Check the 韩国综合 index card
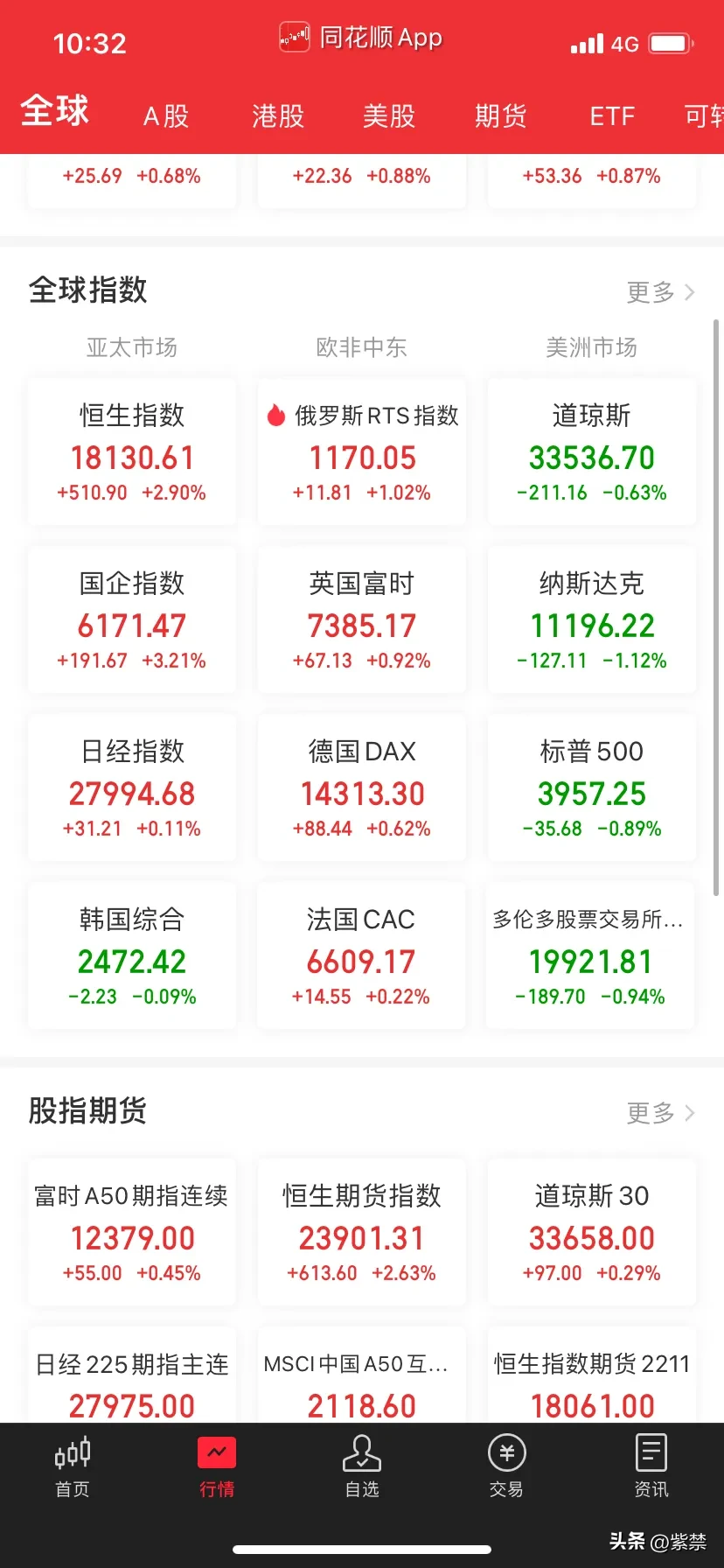 [132, 956]
